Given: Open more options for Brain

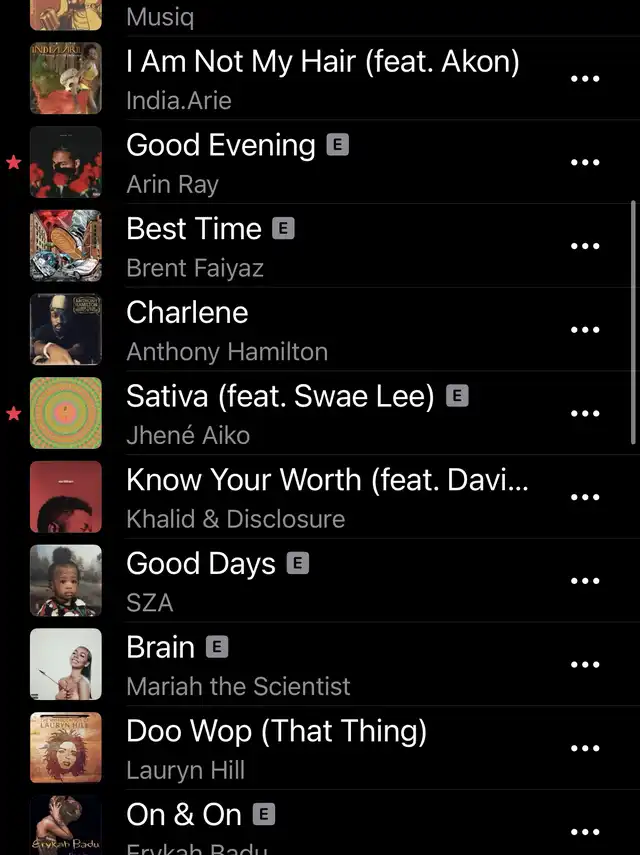Looking at the screenshot, I should pyautogui.click(x=584, y=665).
